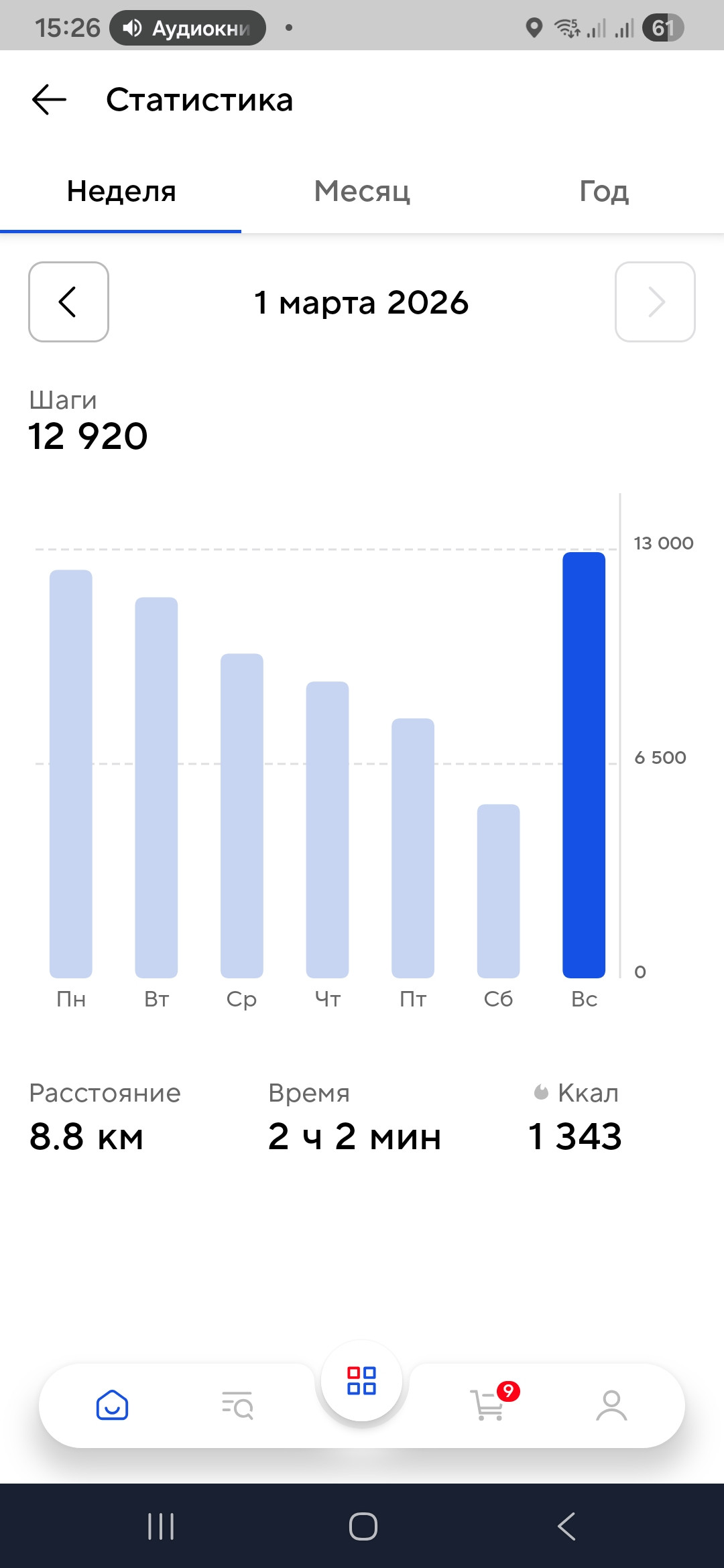
Task: Switch to the Год tab
Action: pos(604,192)
